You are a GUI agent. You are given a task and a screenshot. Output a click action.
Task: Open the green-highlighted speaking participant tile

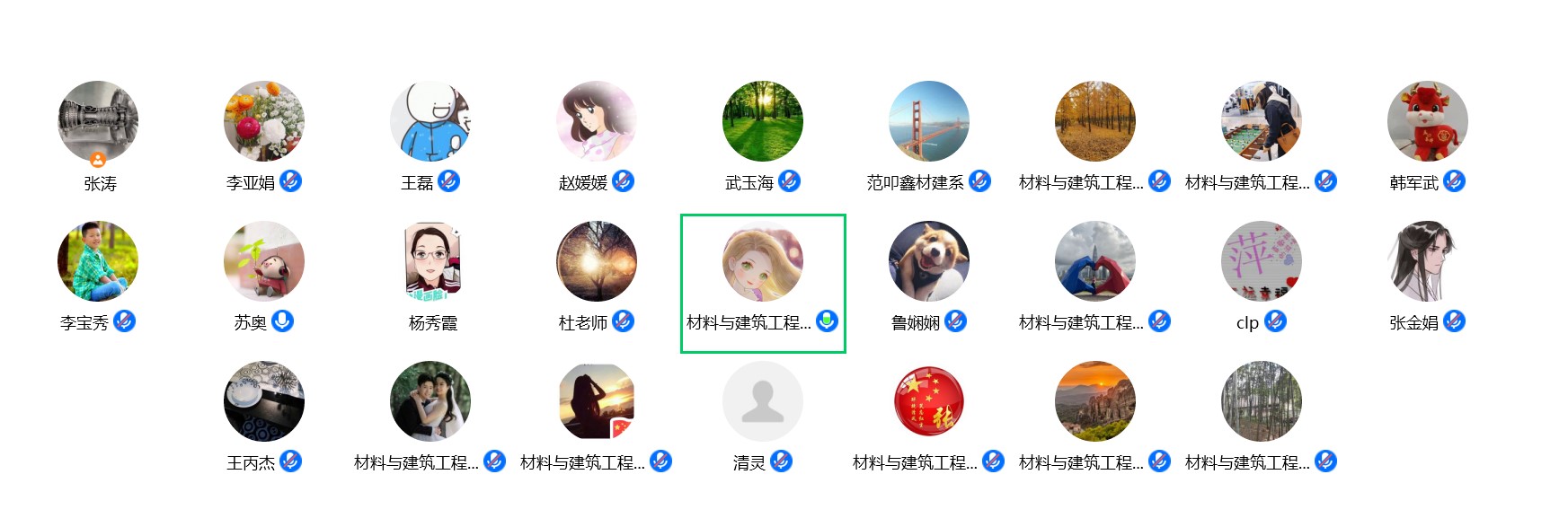point(763,262)
